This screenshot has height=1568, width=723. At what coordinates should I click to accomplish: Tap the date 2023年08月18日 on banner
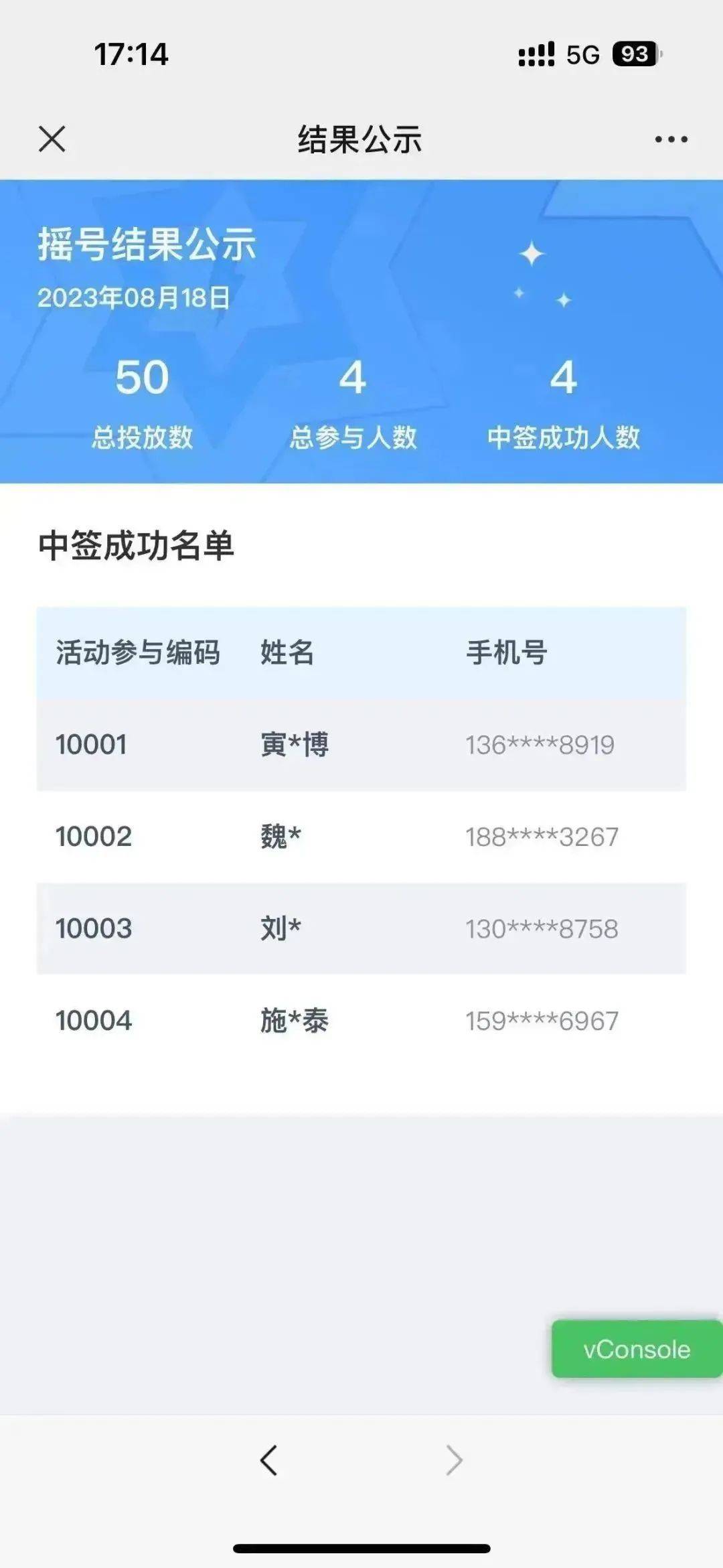(134, 299)
